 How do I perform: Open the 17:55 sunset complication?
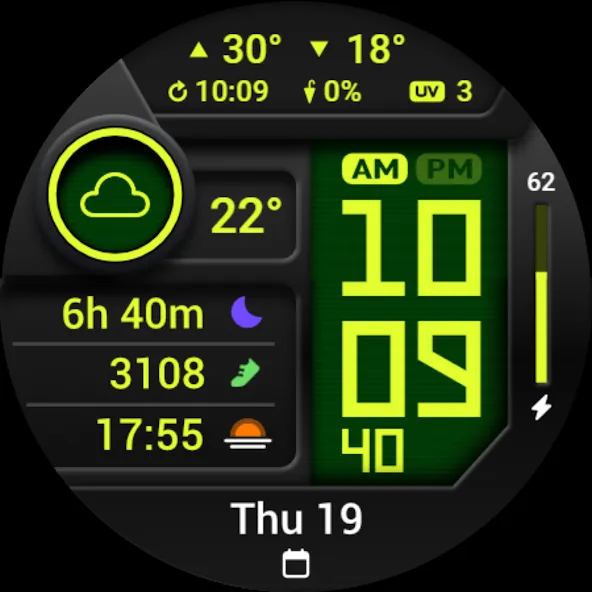pyautogui.click(x=184, y=434)
